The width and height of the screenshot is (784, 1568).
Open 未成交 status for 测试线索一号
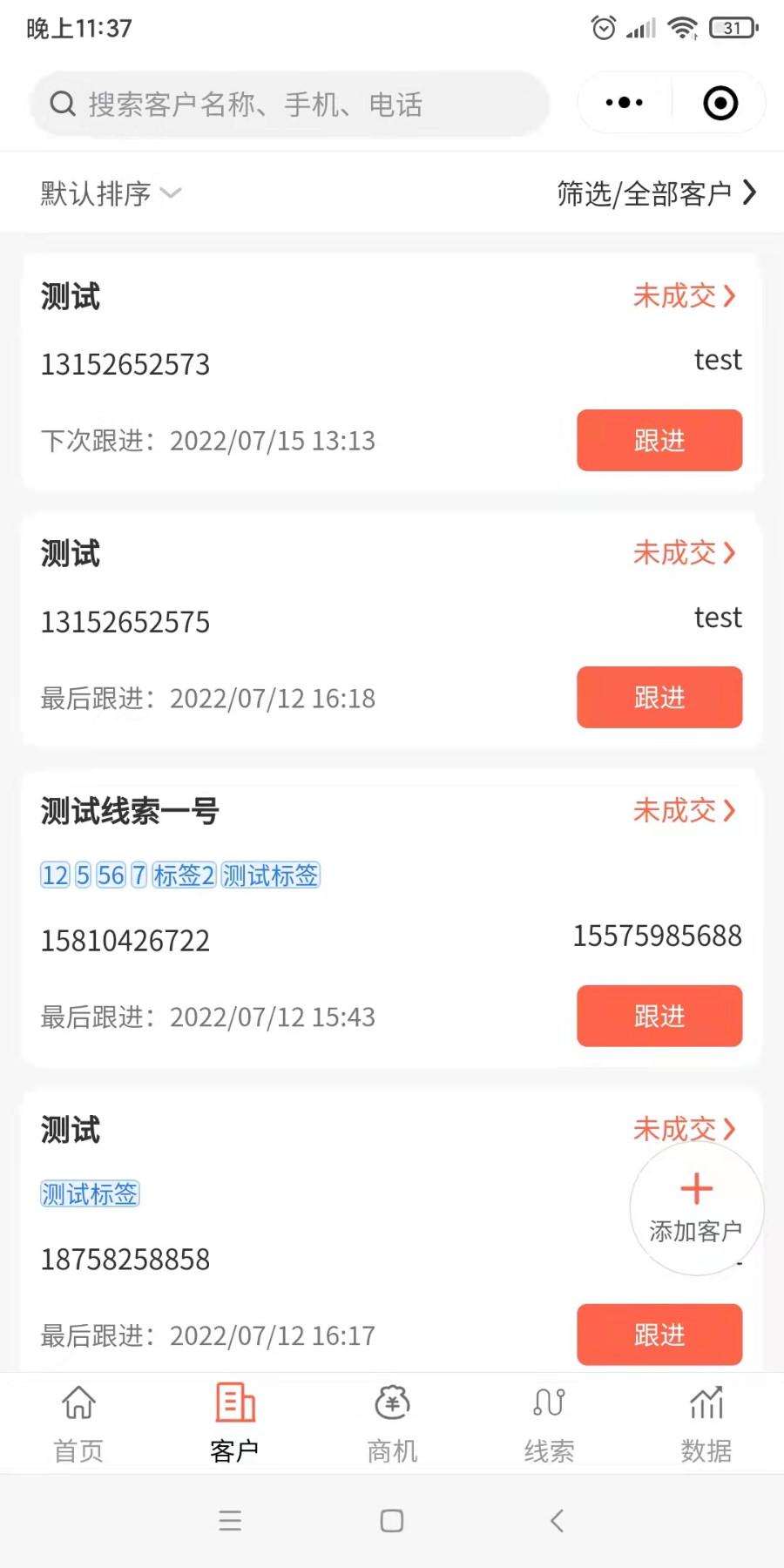[x=685, y=811]
